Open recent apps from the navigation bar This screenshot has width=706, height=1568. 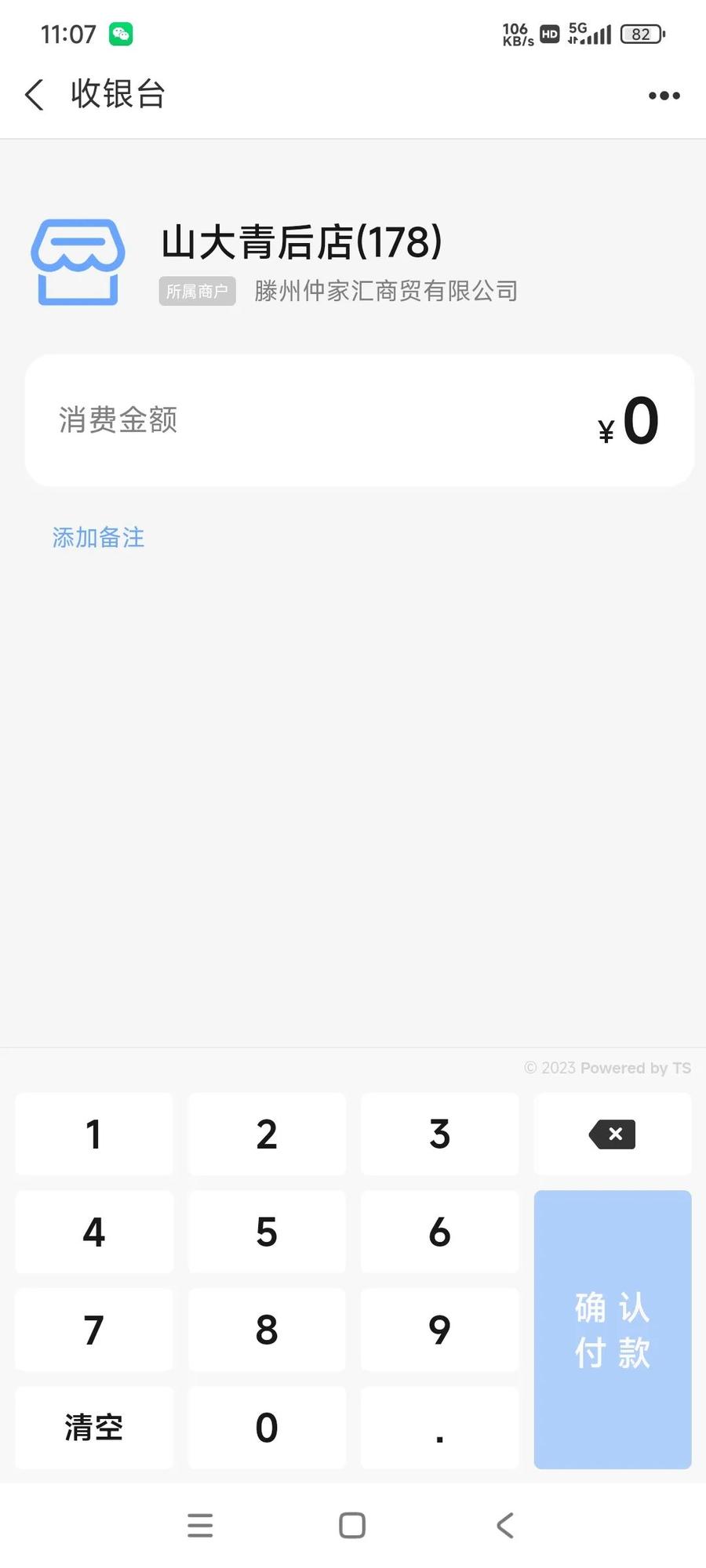[200, 1525]
